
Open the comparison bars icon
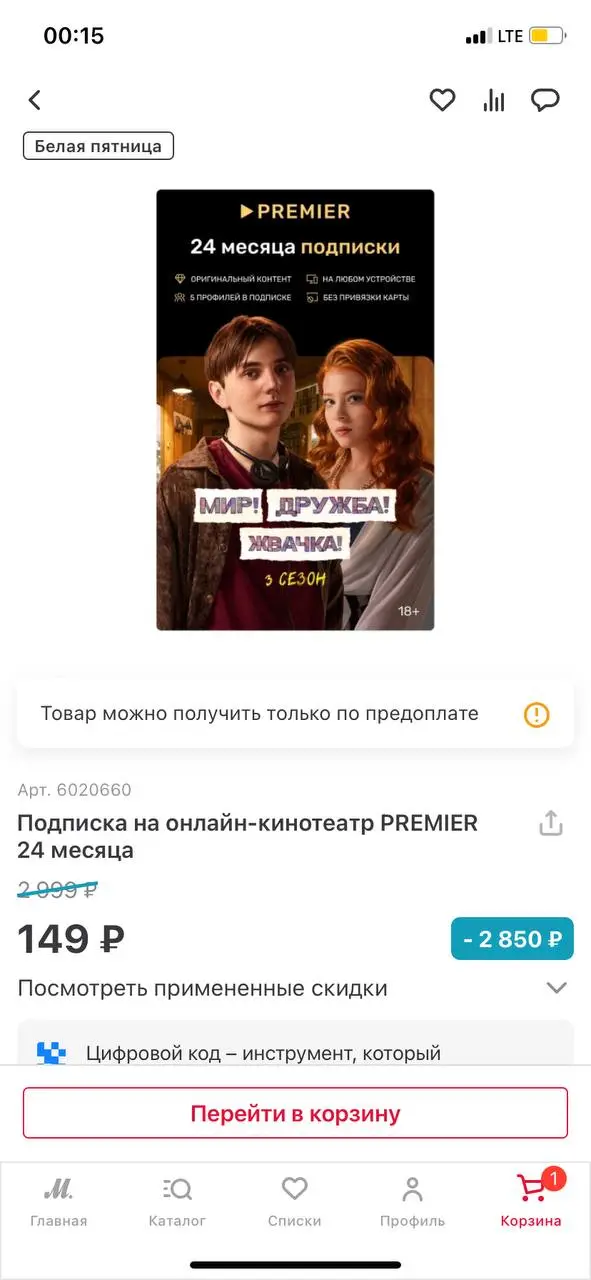click(494, 100)
